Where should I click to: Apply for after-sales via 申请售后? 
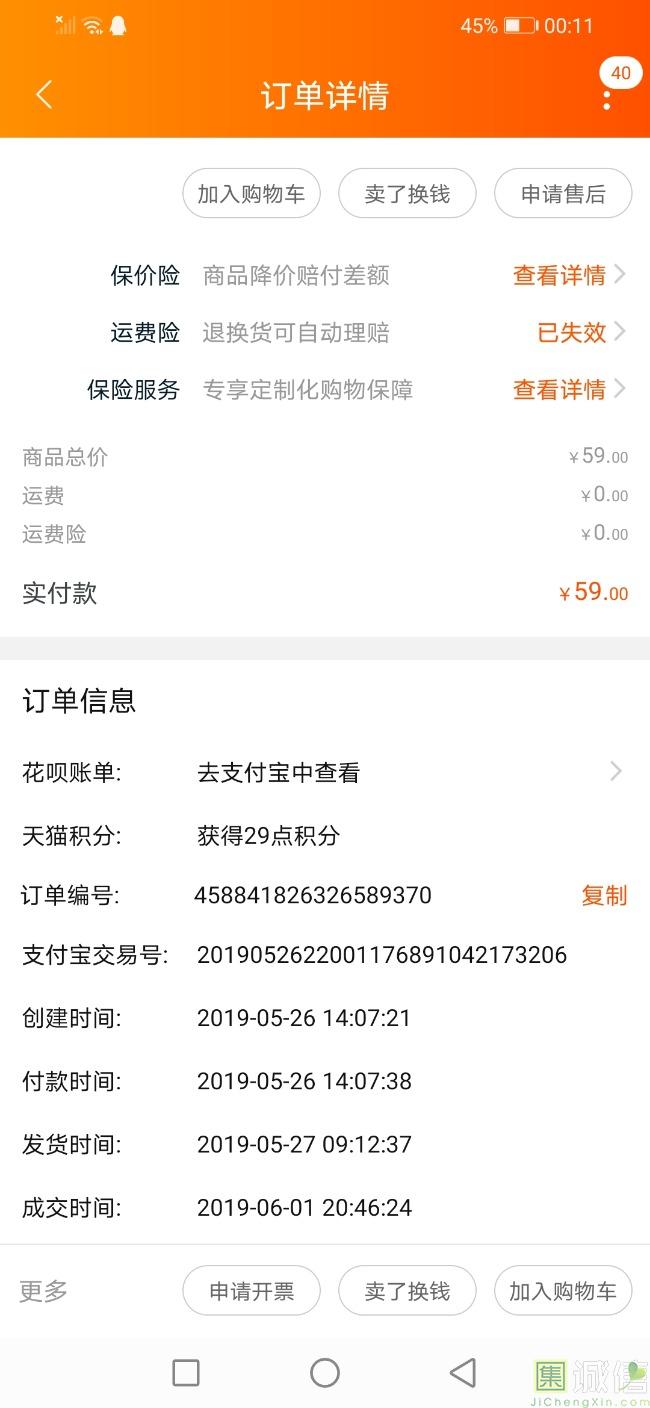[x=563, y=194]
